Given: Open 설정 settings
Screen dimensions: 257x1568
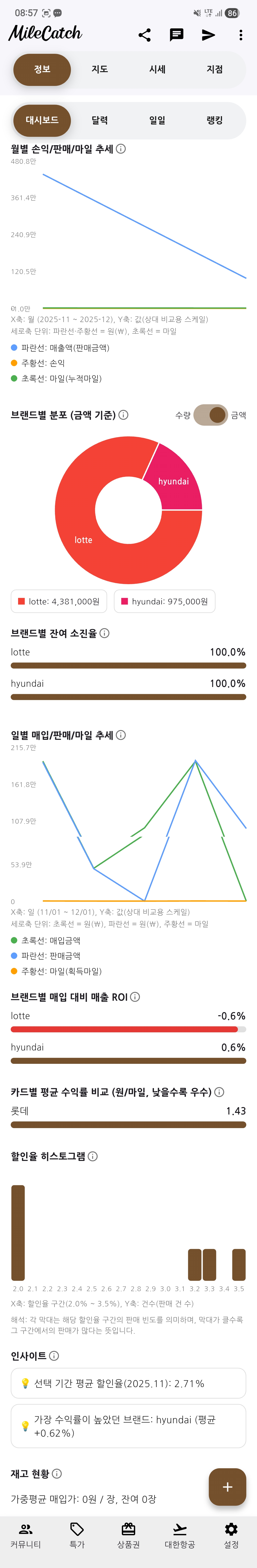Looking at the screenshot, I should pos(231,1536).
